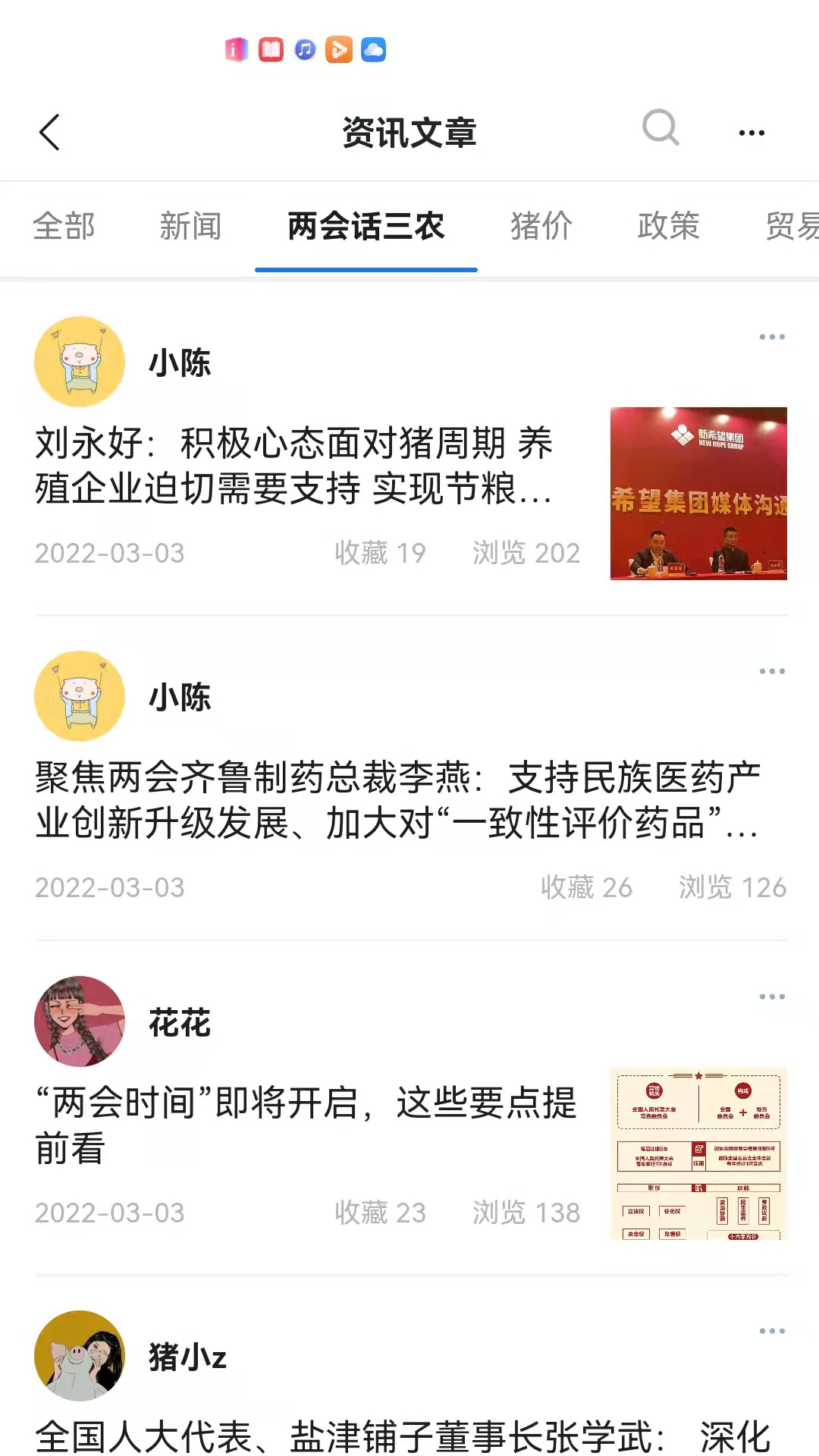Image resolution: width=819 pixels, height=1456 pixels.
Task: Open options for 刘永好 article via its dots icon
Action: pyautogui.click(x=772, y=336)
